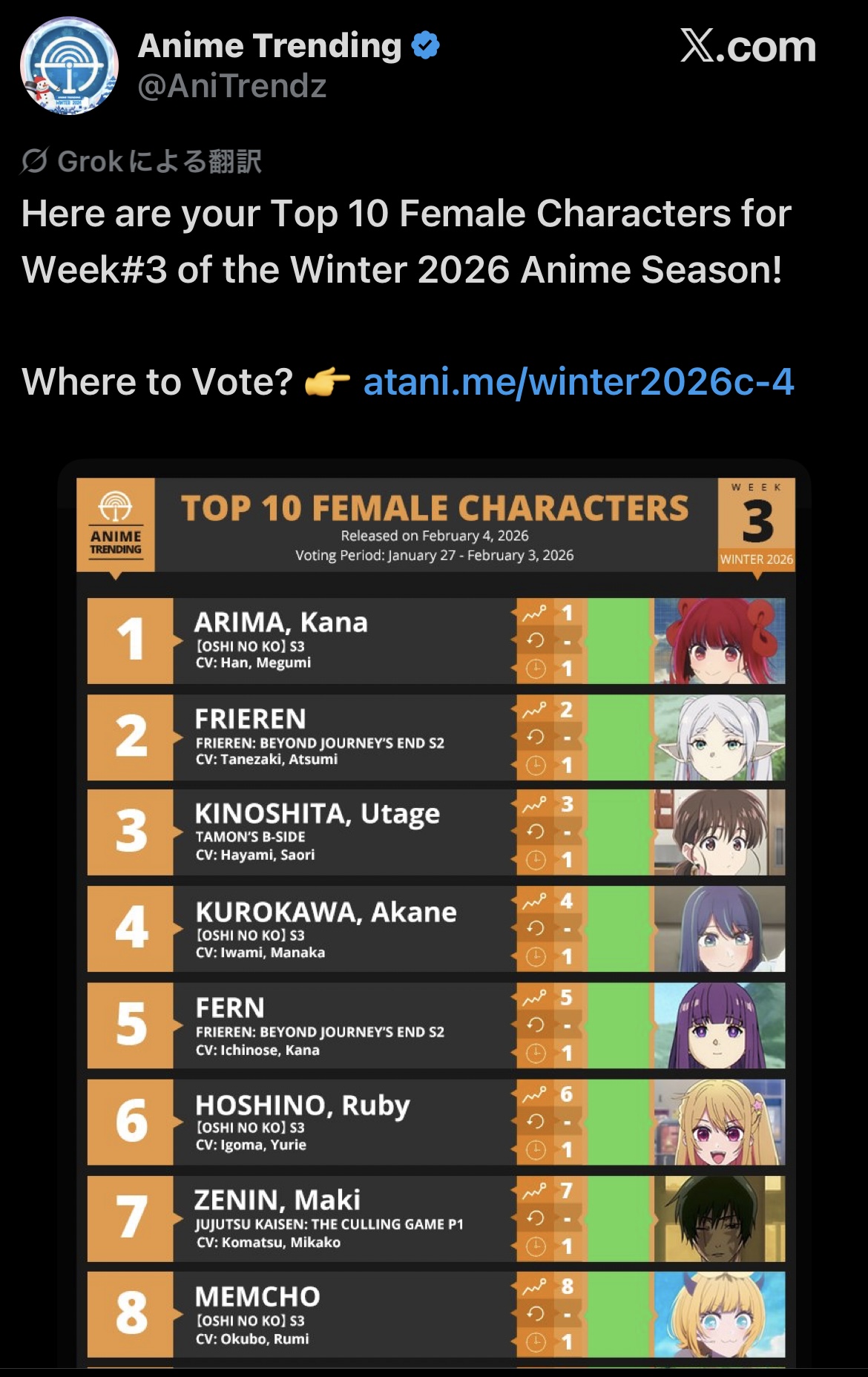
Task: Tap the Grokによる翻訳 translation label
Action: coord(142,161)
